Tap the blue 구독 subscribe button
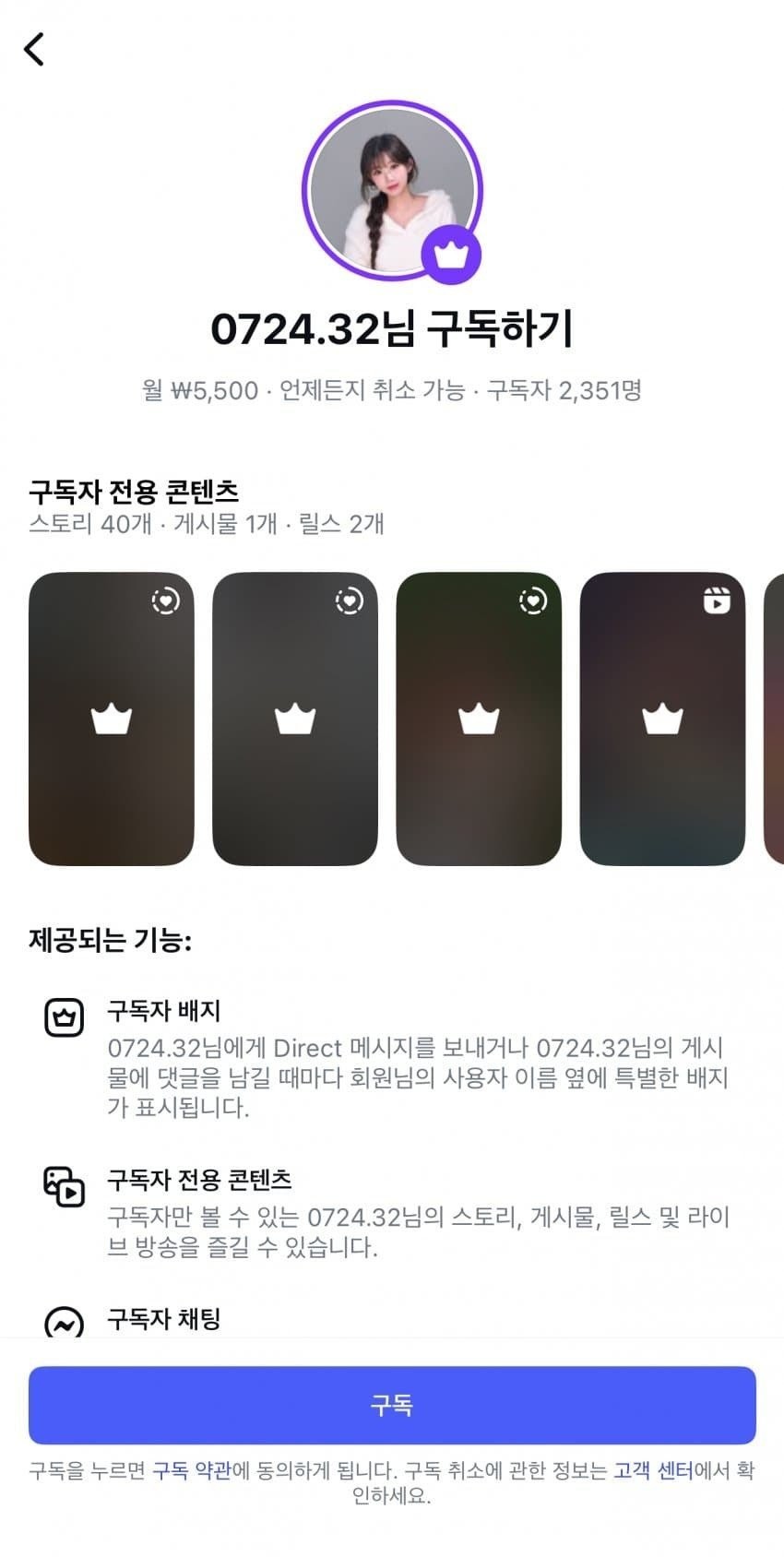Image resolution: width=784 pixels, height=1557 pixels. point(392,1404)
